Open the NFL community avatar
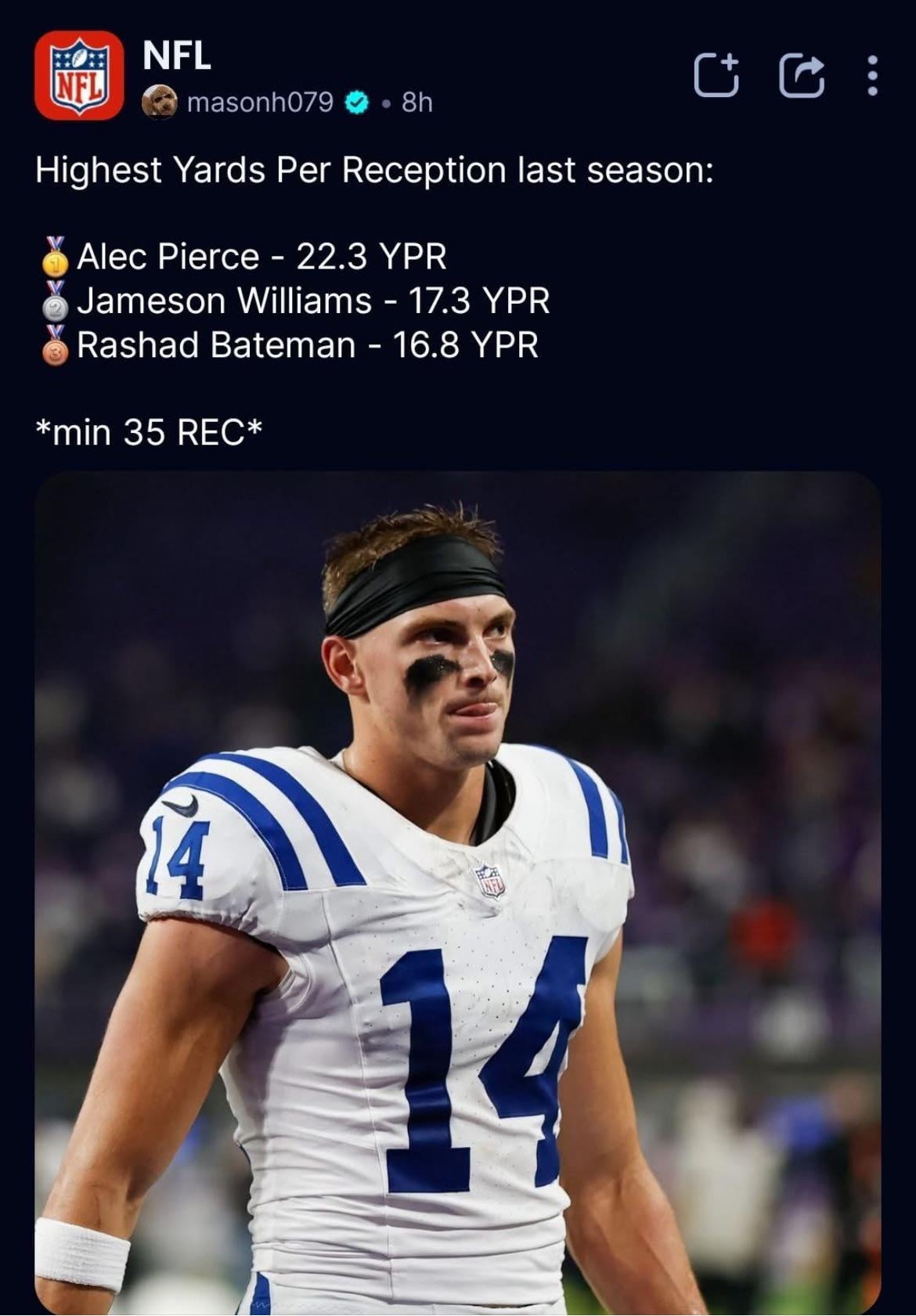916x1316 pixels. 78,75
